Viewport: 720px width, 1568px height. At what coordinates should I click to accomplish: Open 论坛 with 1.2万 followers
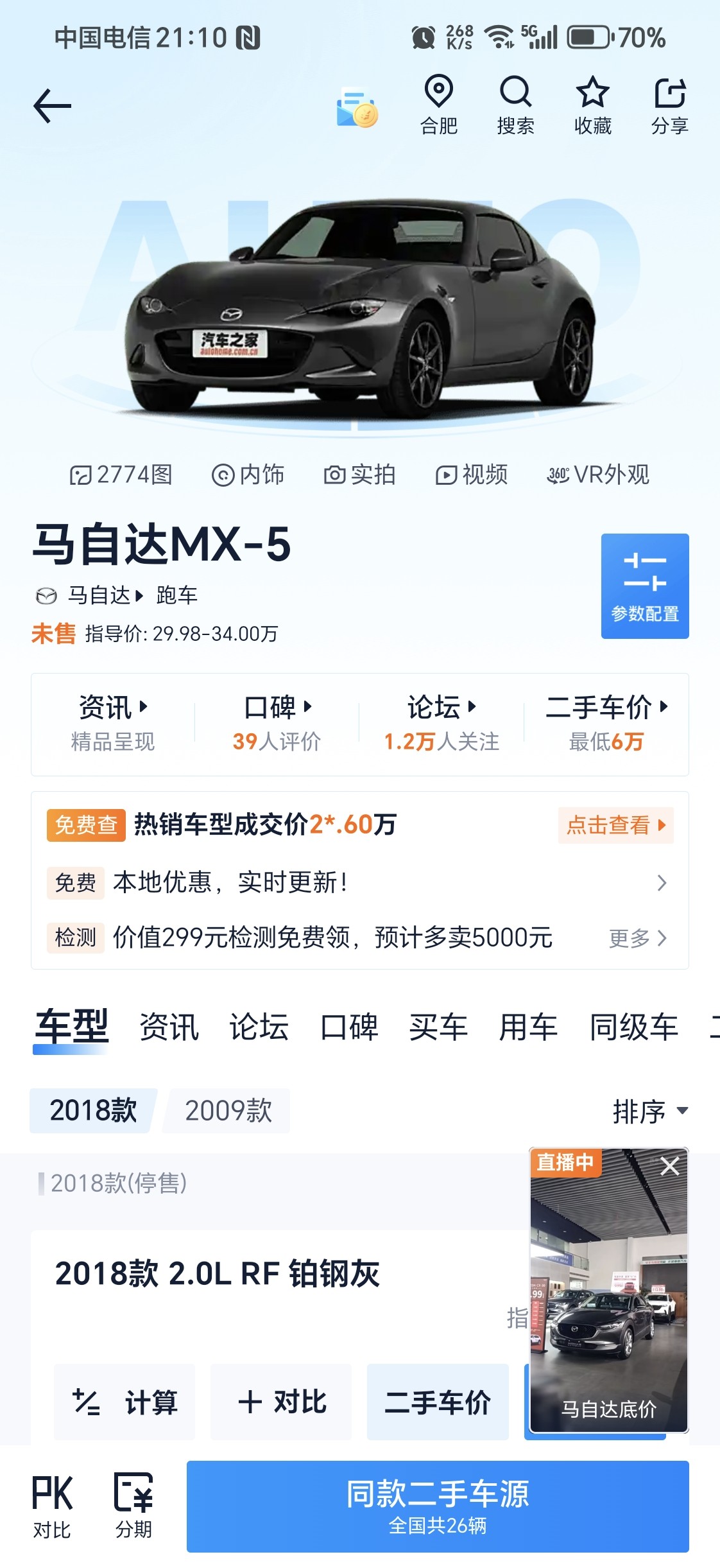(441, 724)
